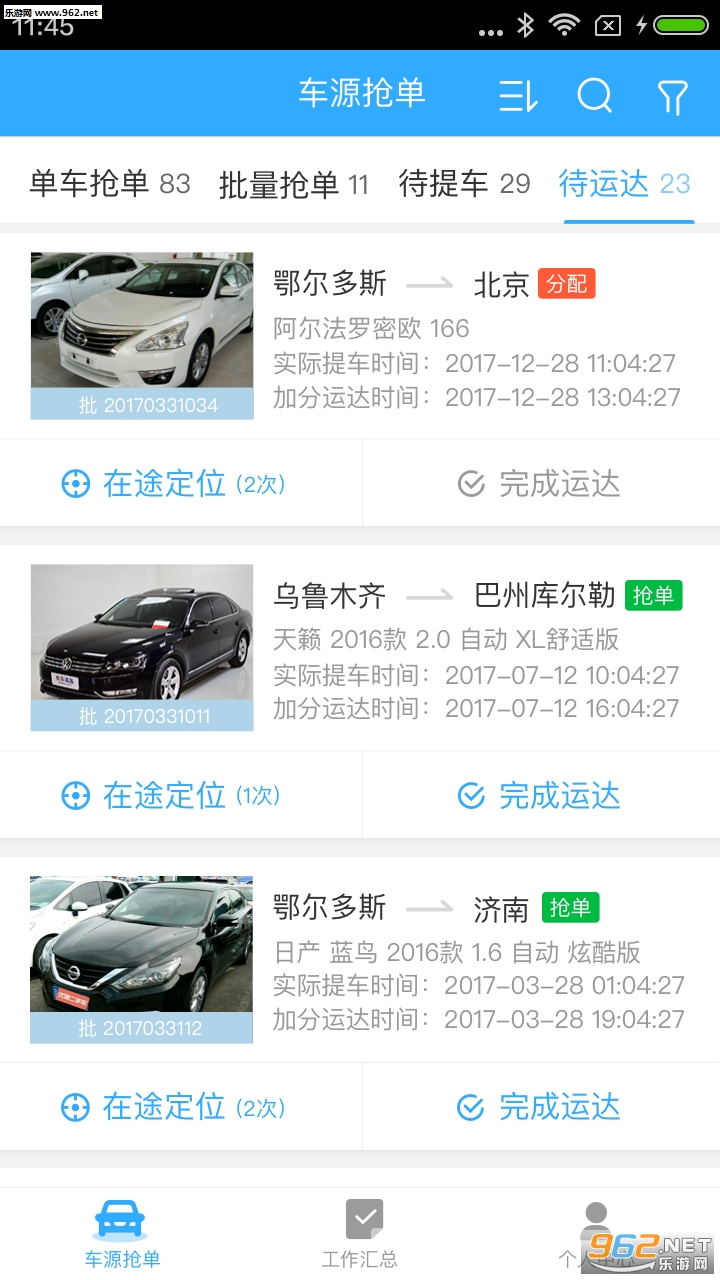
Task: Select the 待运达 tab
Action: click(x=625, y=184)
